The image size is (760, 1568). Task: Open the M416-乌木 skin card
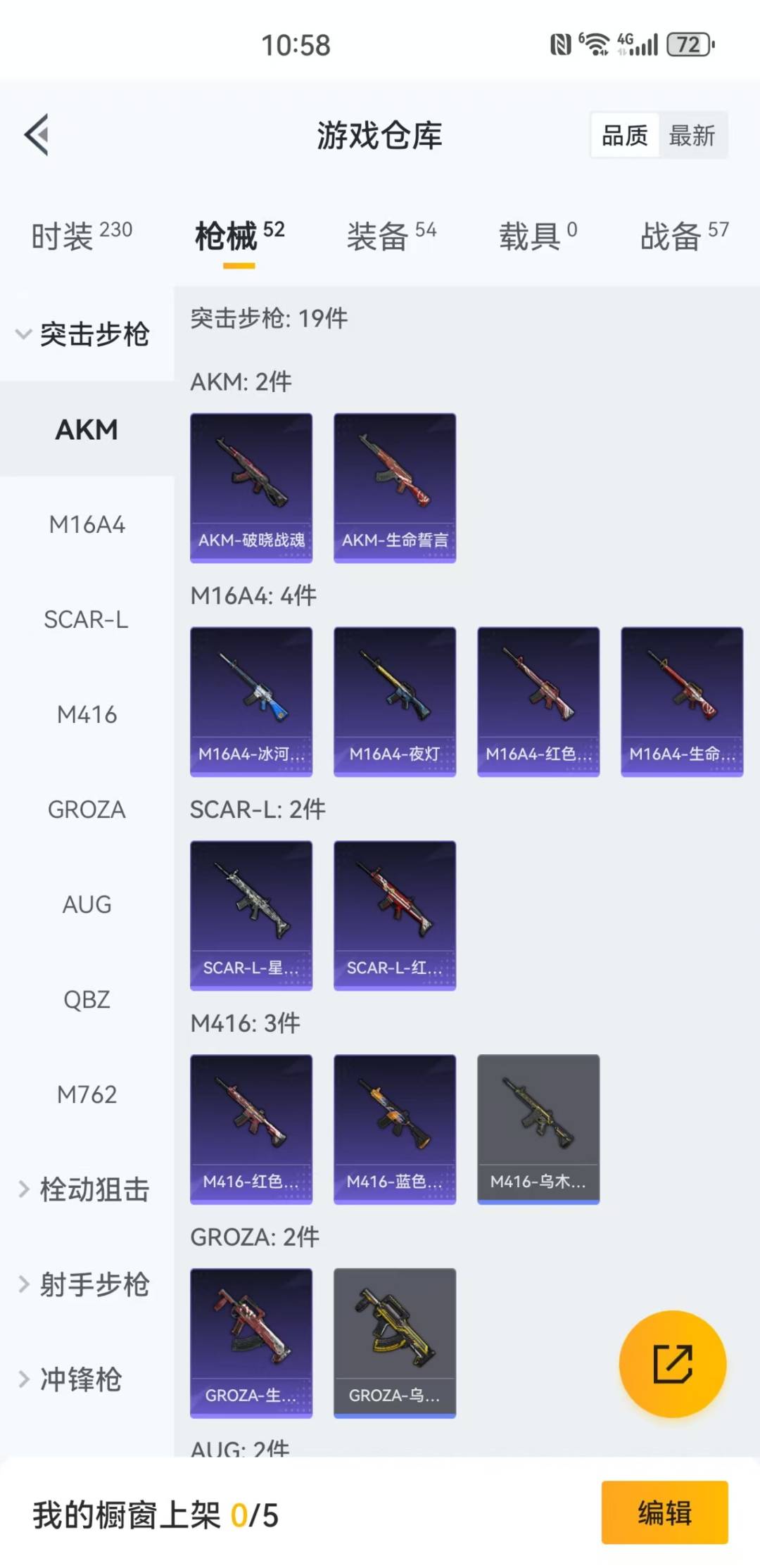538,1129
